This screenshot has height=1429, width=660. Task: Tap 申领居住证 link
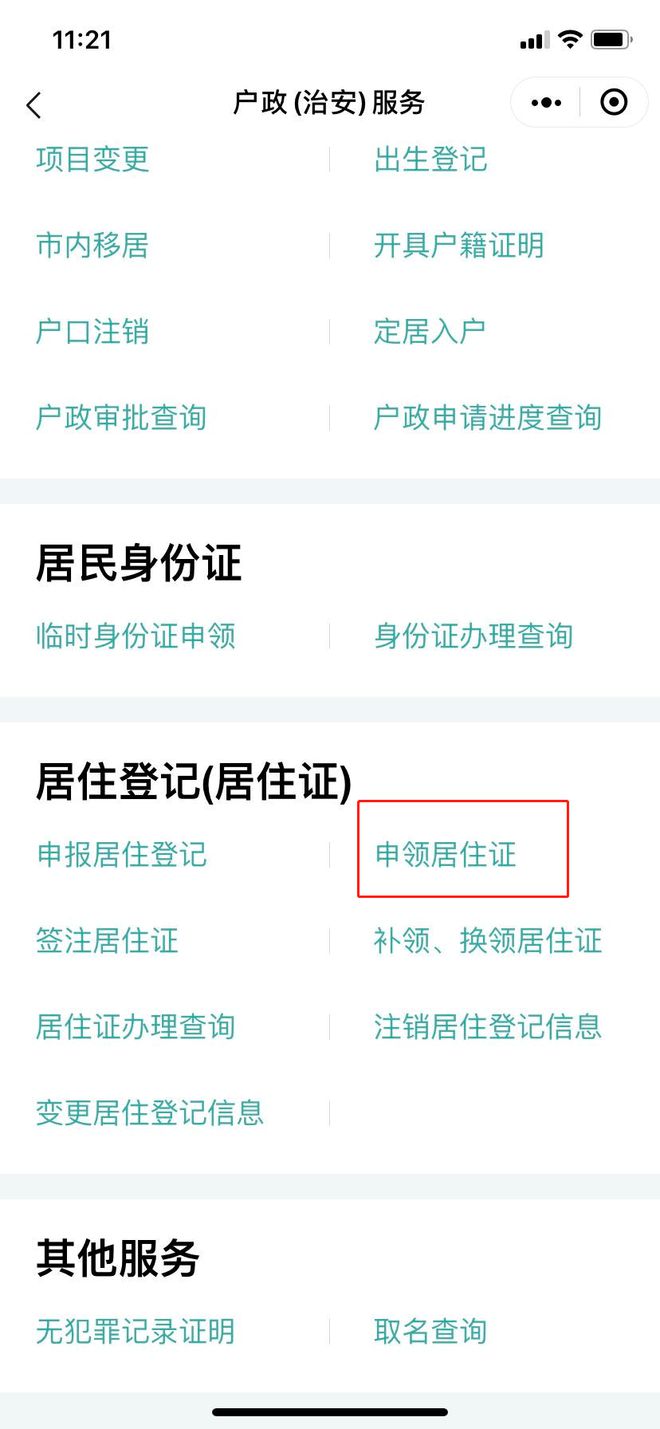445,855
